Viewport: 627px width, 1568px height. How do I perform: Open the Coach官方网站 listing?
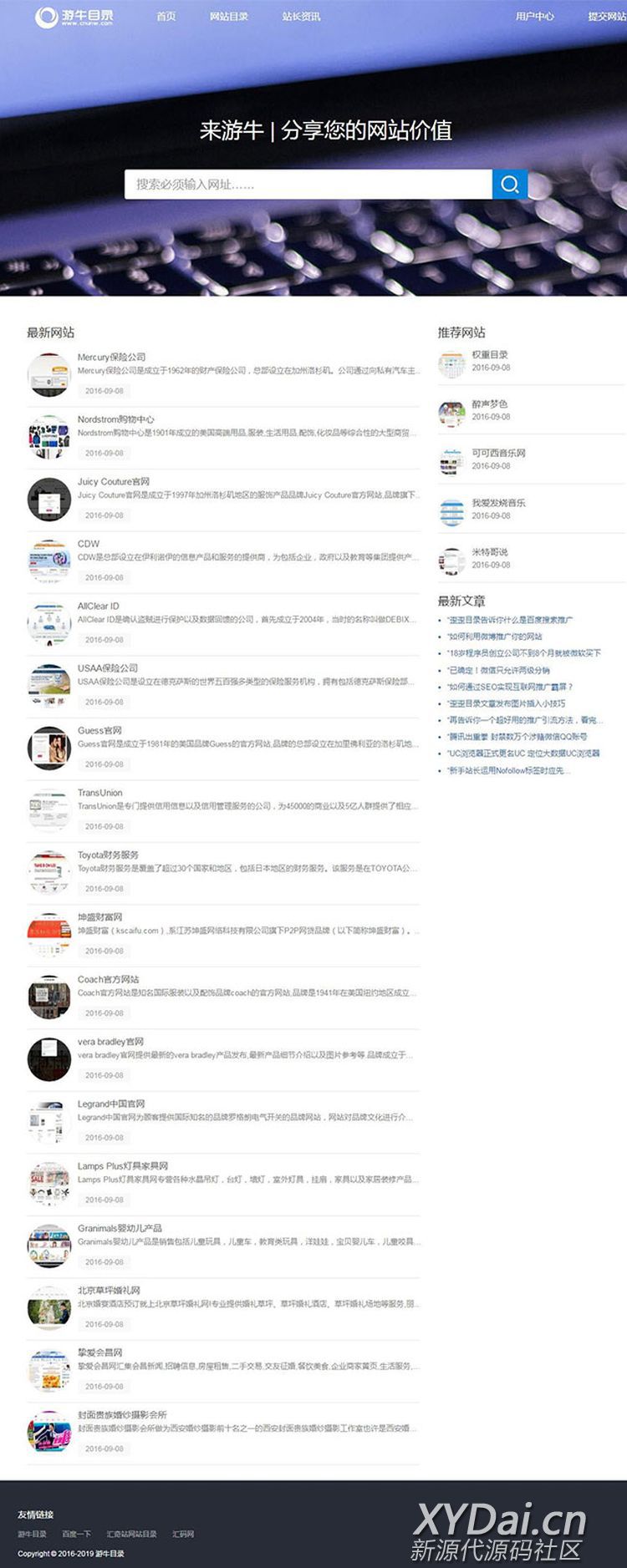(108, 979)
